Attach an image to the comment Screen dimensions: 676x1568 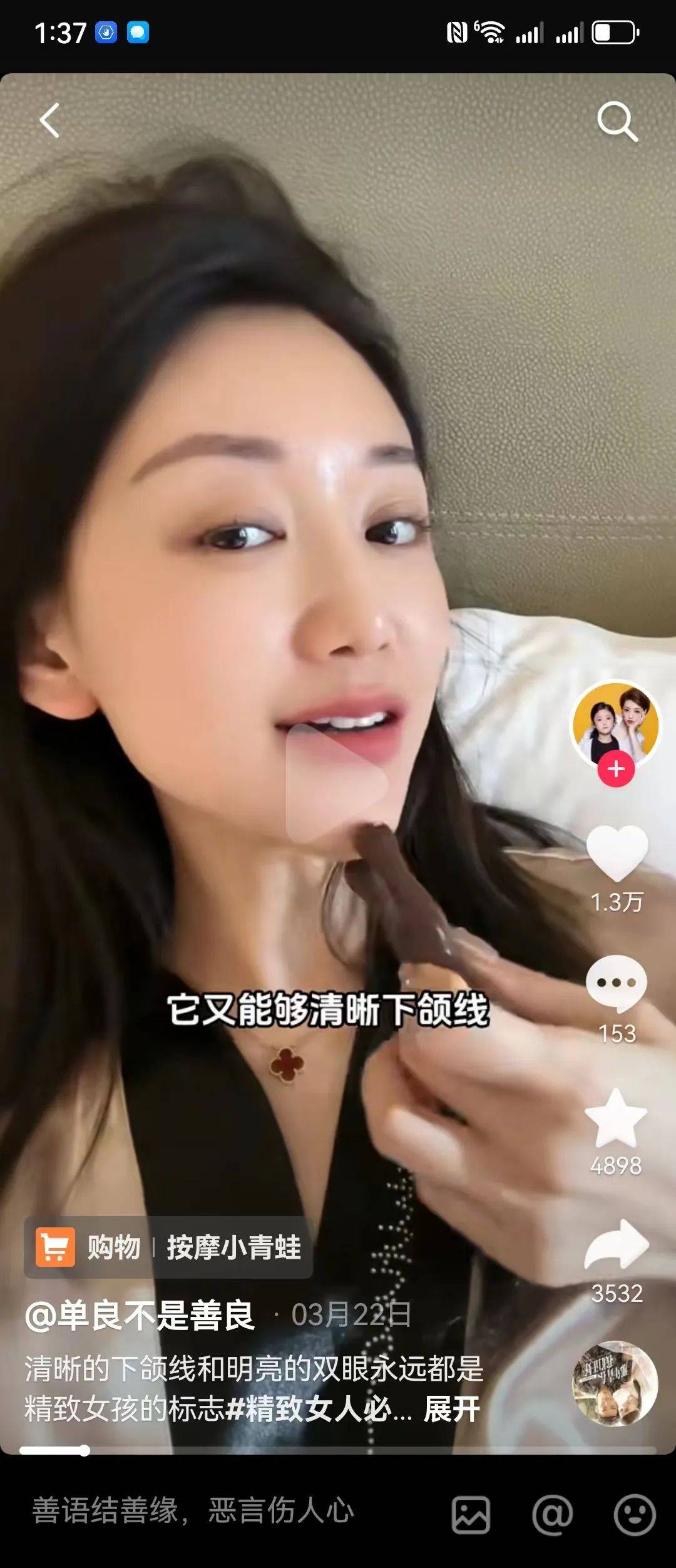click(471, 1515)
